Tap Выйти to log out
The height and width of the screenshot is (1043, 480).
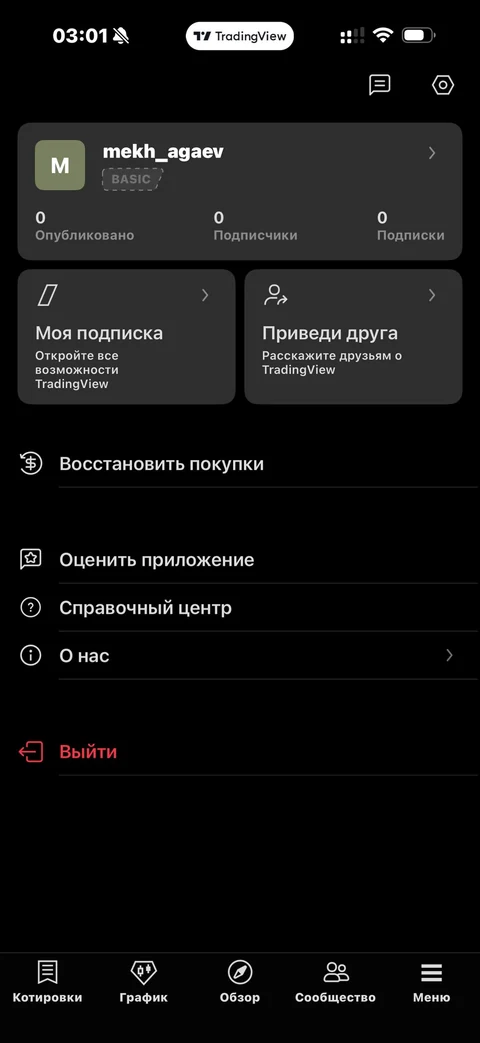(240, 752)
